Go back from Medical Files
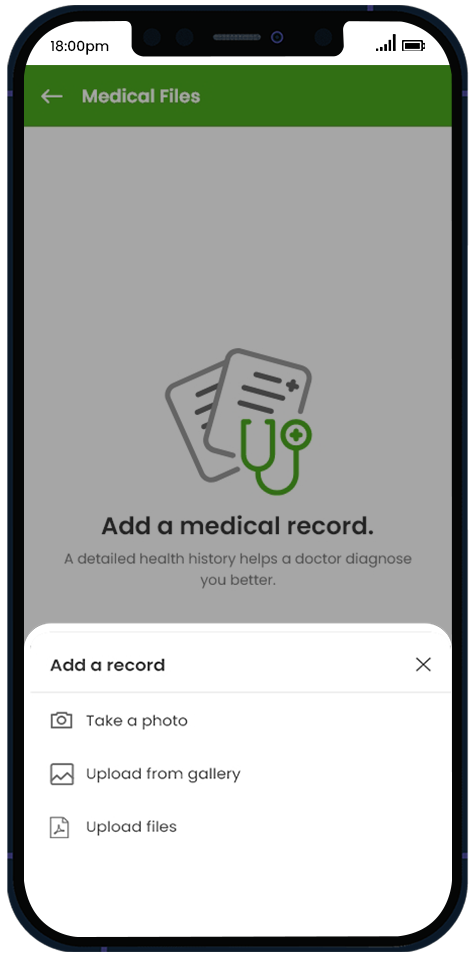The height and width of the screenshot is (960, 475). click(x=51, y=96)
